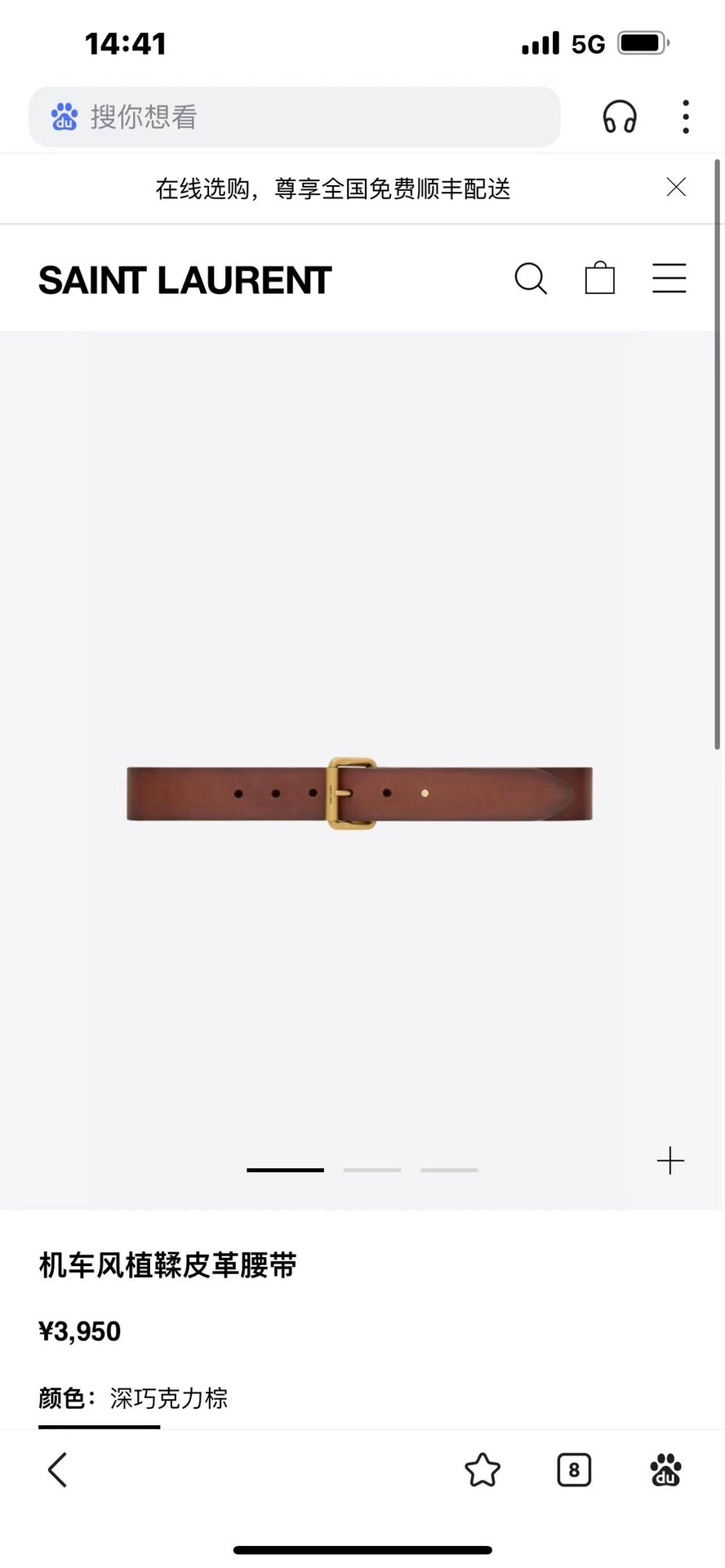The width and height of the screenshot is (725, 1568).
Task: Jump to the second product image indicator
Action: (372, 1170)
